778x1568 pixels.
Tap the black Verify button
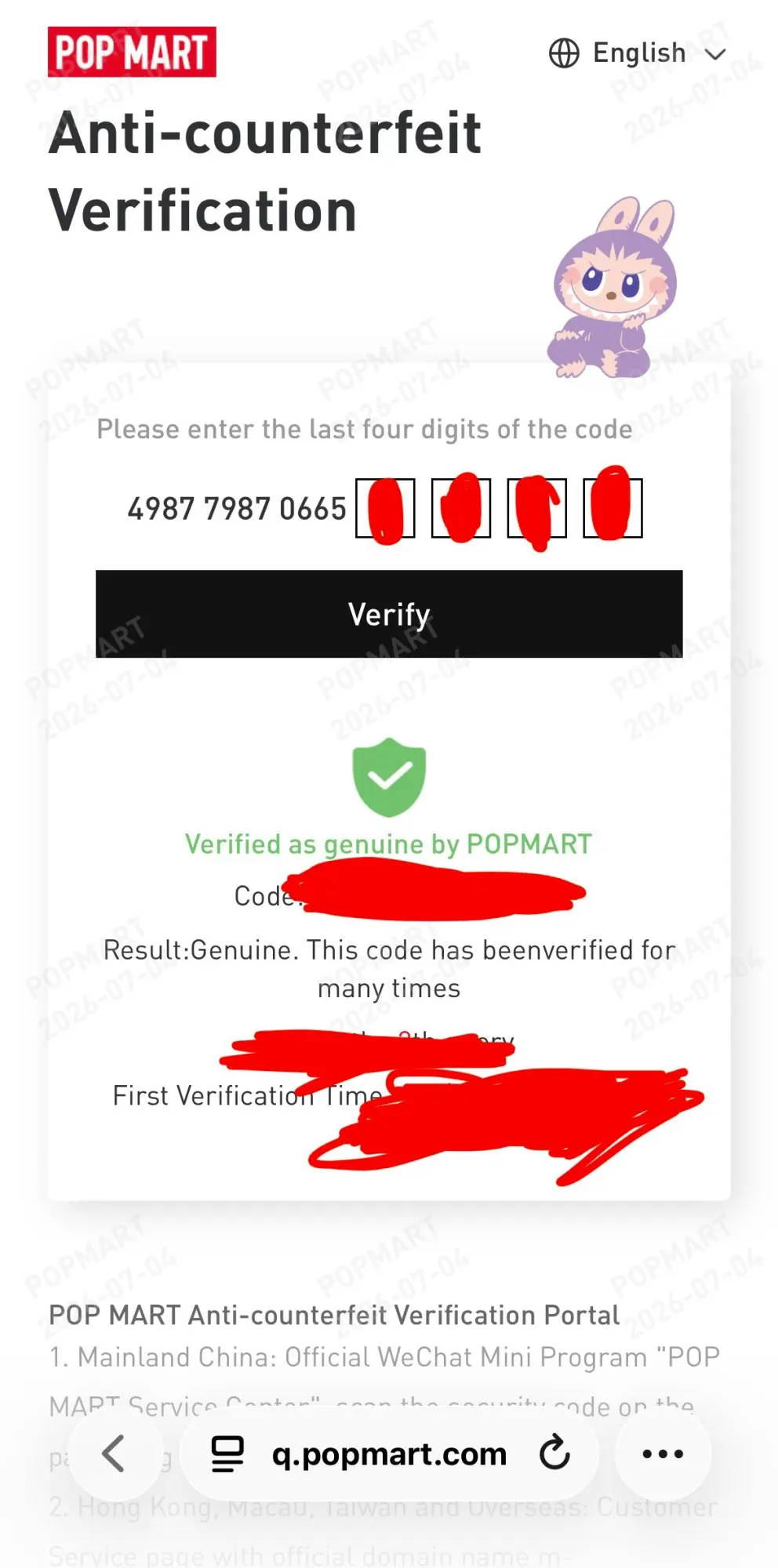389,614
